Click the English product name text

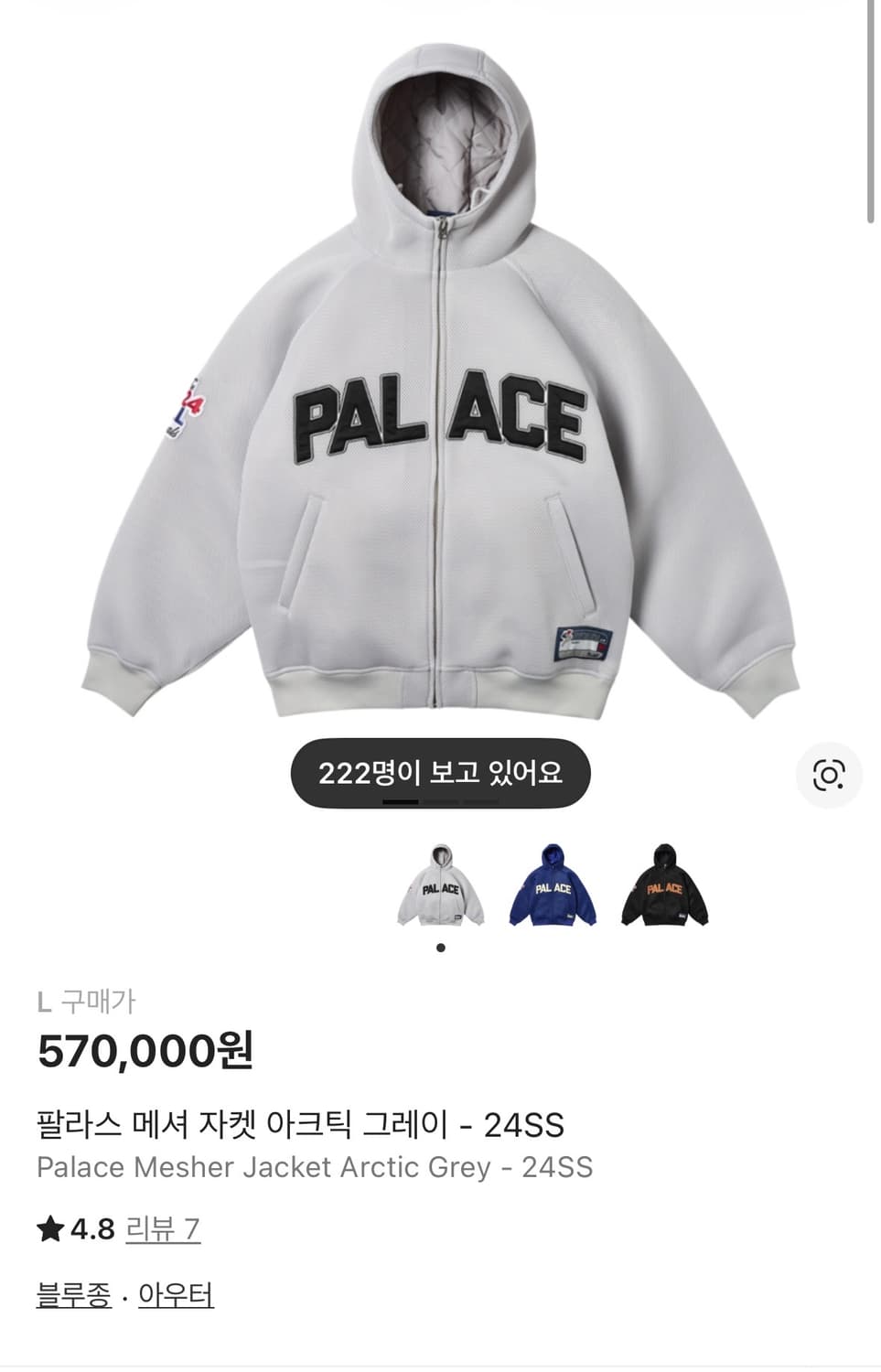pos(316,1166)
